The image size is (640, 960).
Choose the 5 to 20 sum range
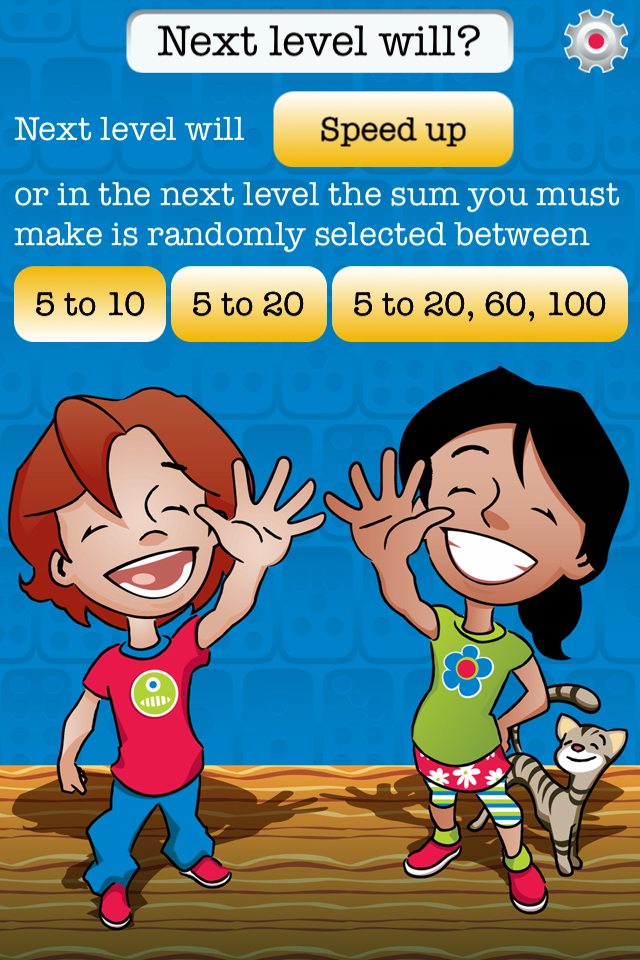(248, 304)
